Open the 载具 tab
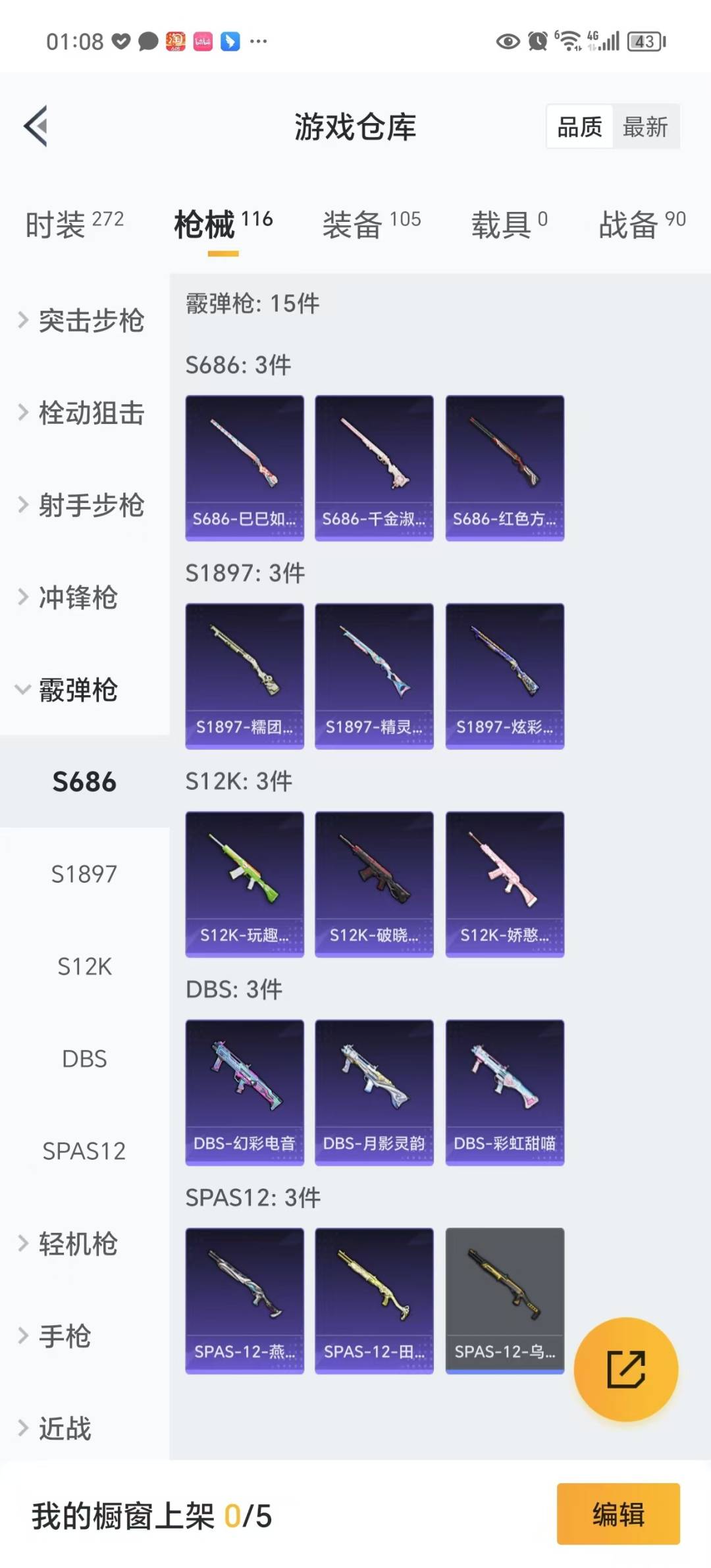Viewport: 711px width, 1568px height. (x=508, y=224)
